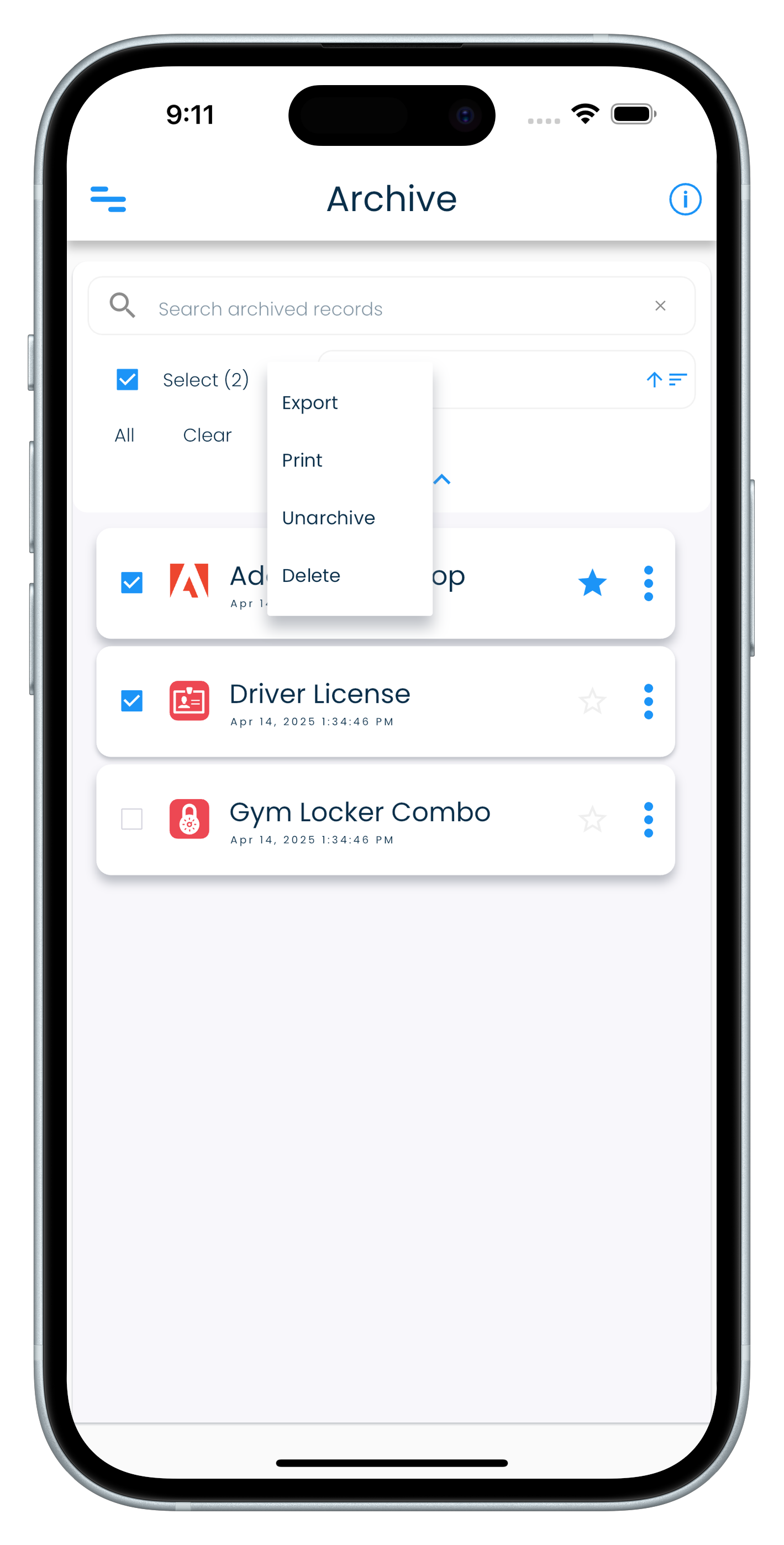The height and width of the screenshot is (1545, 784).
Task: Change the sort order
Action: 666,380
